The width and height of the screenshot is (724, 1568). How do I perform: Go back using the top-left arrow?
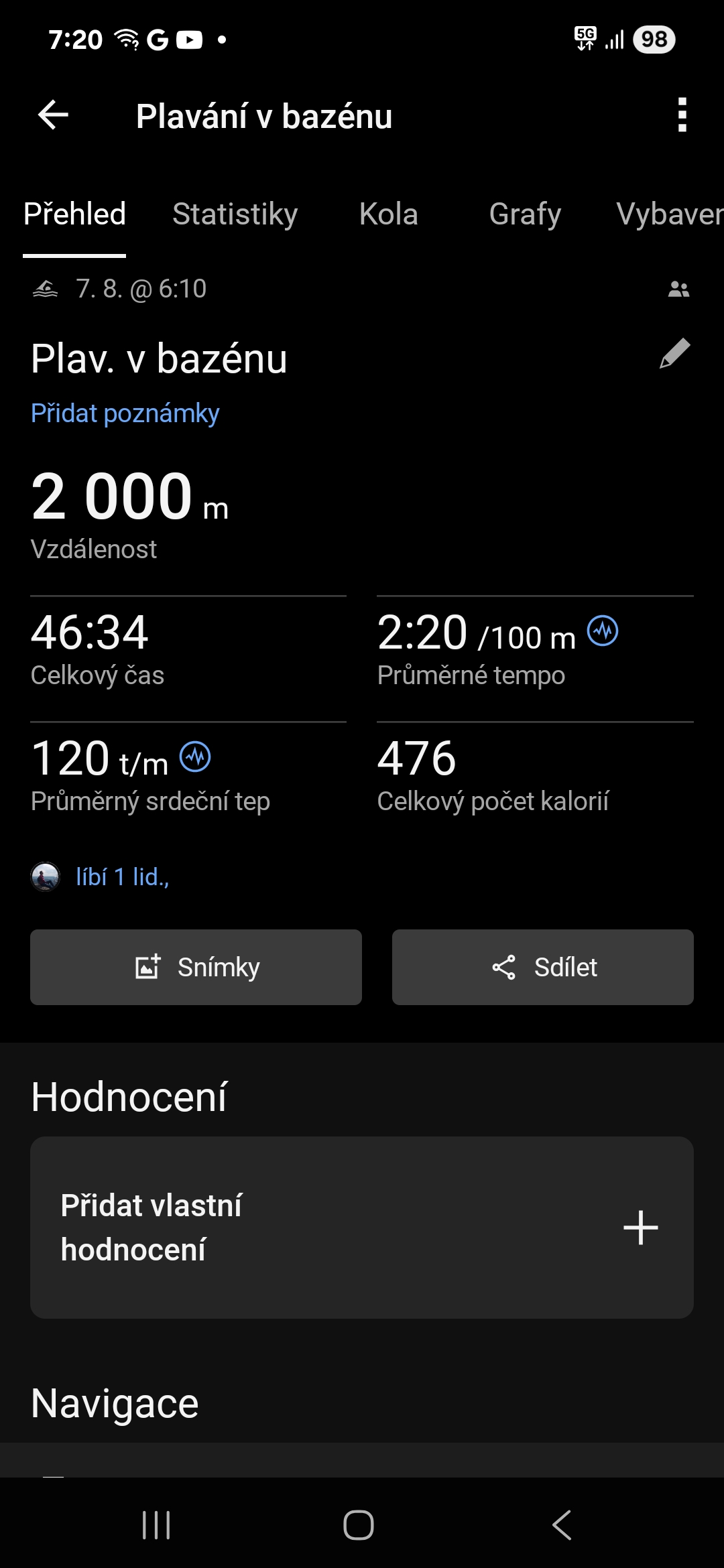tap(54, 115)
